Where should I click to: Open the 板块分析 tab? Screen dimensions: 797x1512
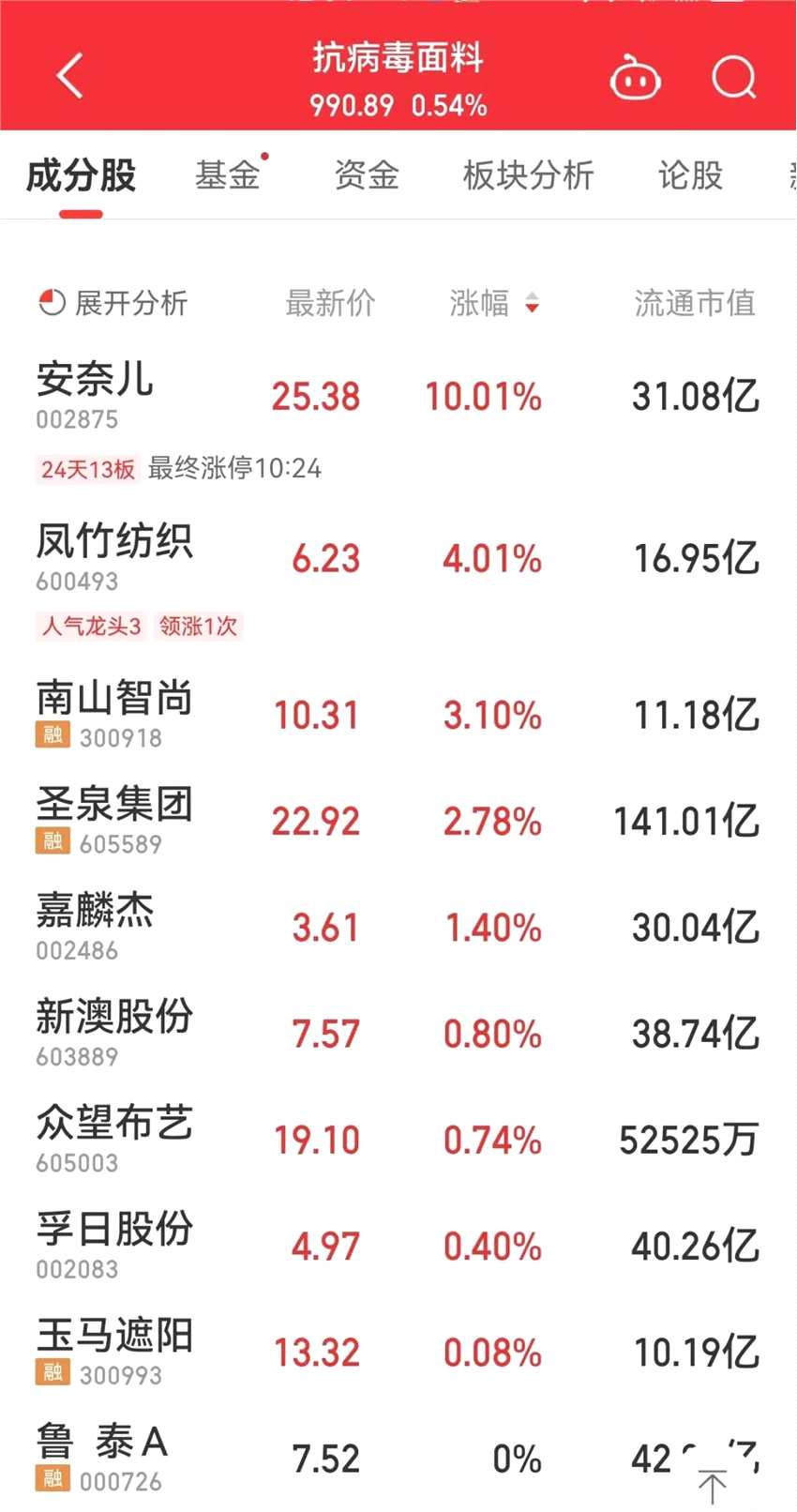[528, 175]
